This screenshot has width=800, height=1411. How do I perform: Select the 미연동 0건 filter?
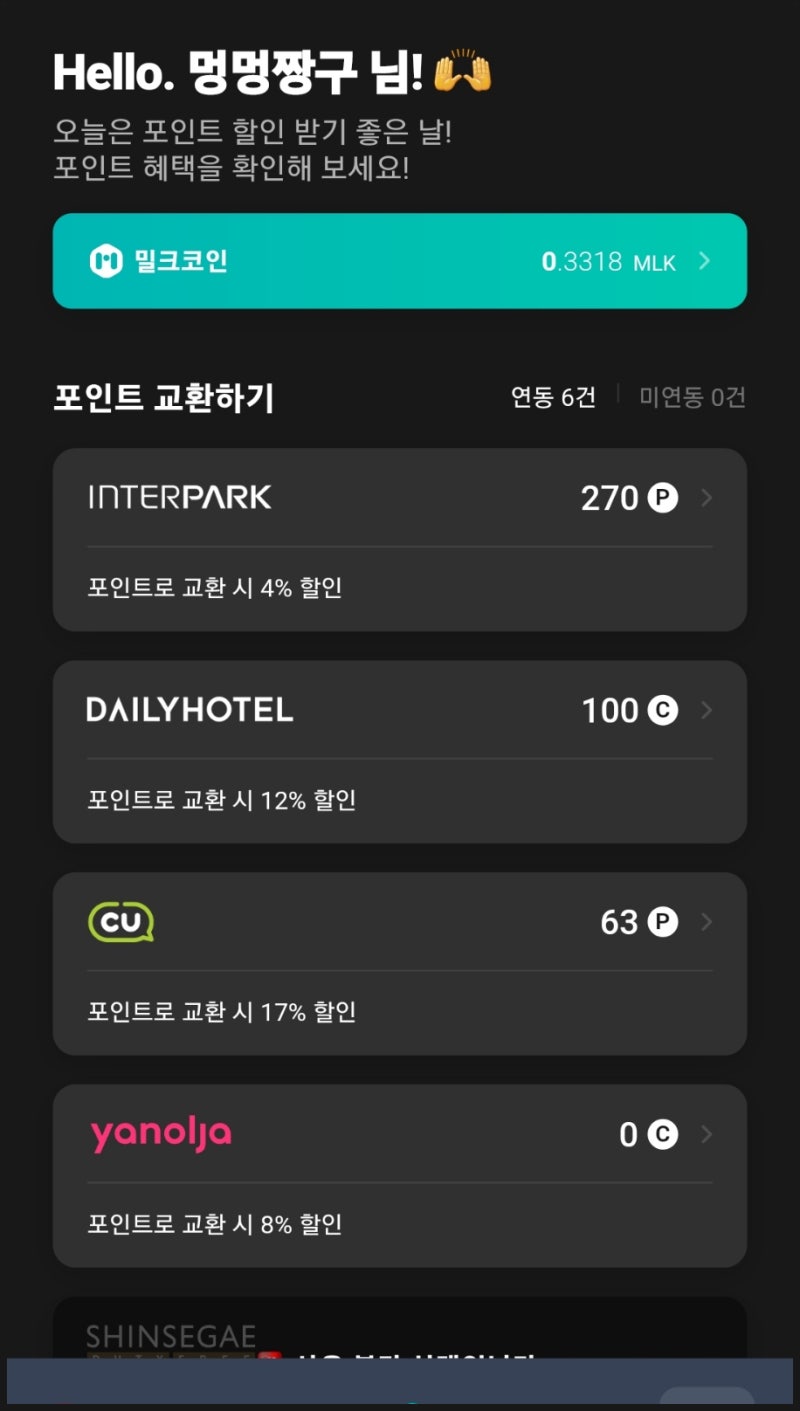tap(692, 397)
